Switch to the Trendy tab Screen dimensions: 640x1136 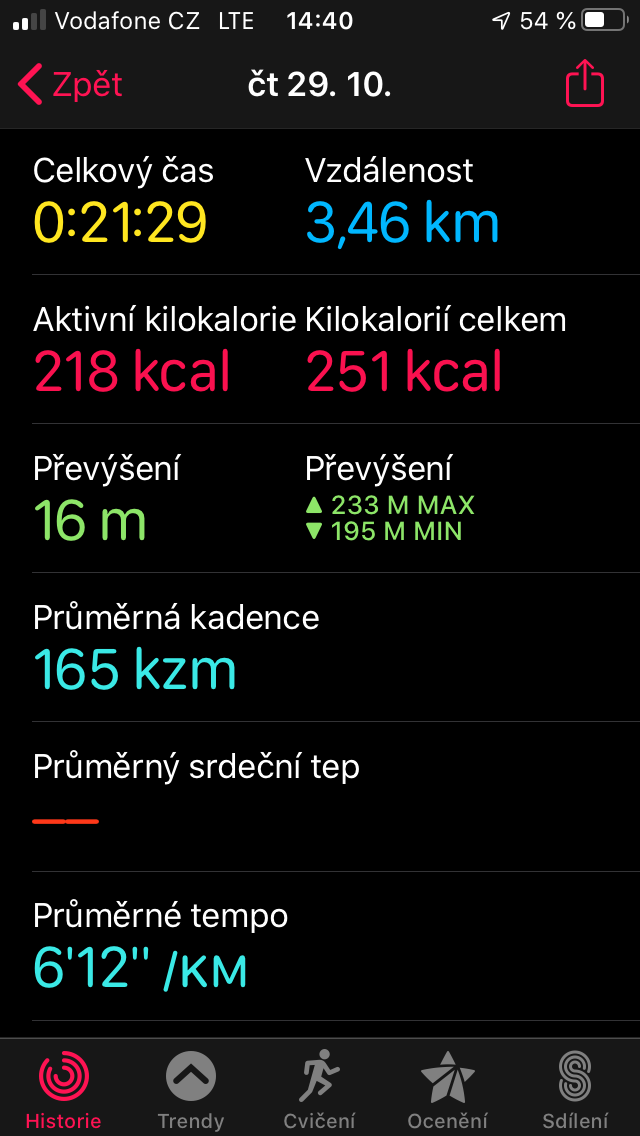(191, 1089)
